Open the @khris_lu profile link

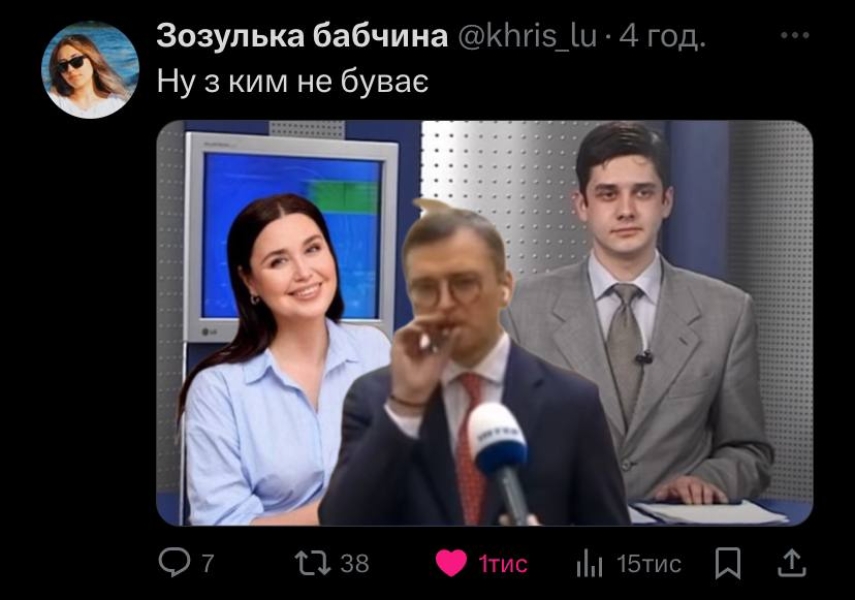pos(527,37)
